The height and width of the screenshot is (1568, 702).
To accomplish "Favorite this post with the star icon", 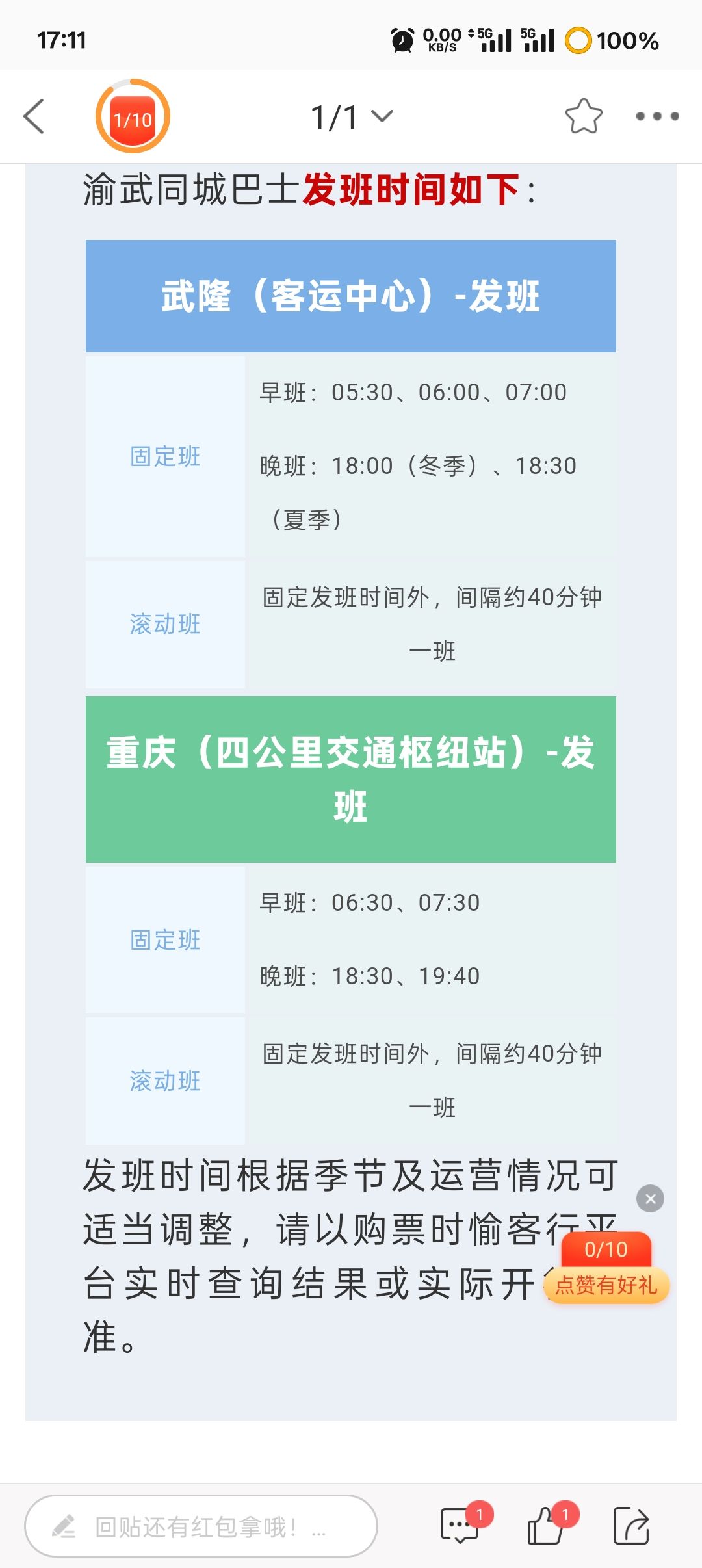I will pos(583,116).
